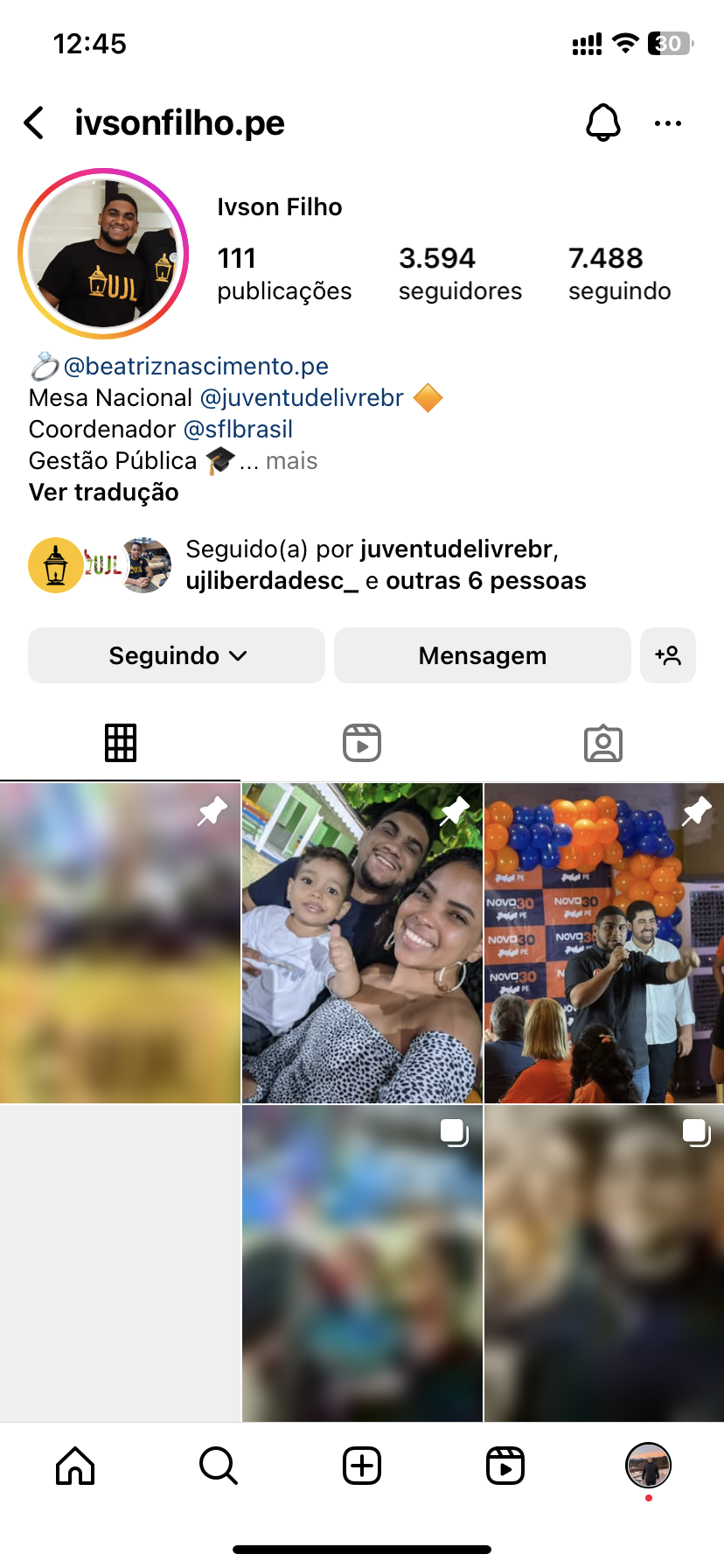Switch to the tagged photos tab
The width and height of the screenshot is (724, 1568).
tap(602, 743)
